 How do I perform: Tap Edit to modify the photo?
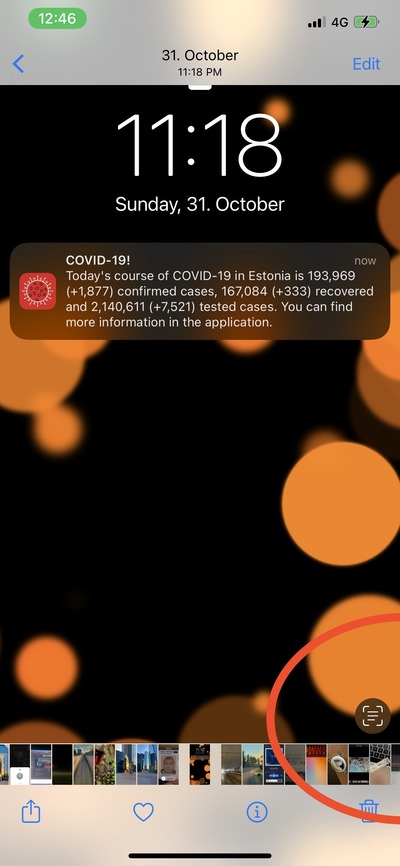pos(366,64)
